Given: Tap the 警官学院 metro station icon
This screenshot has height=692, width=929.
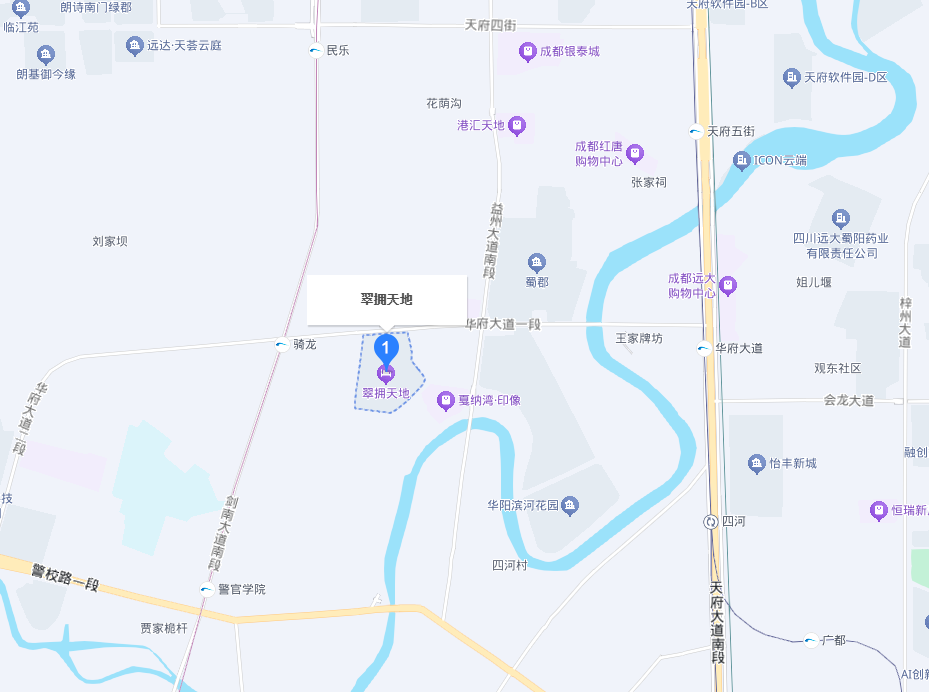Looking at the screenshot, I should (x=206, y=590).
